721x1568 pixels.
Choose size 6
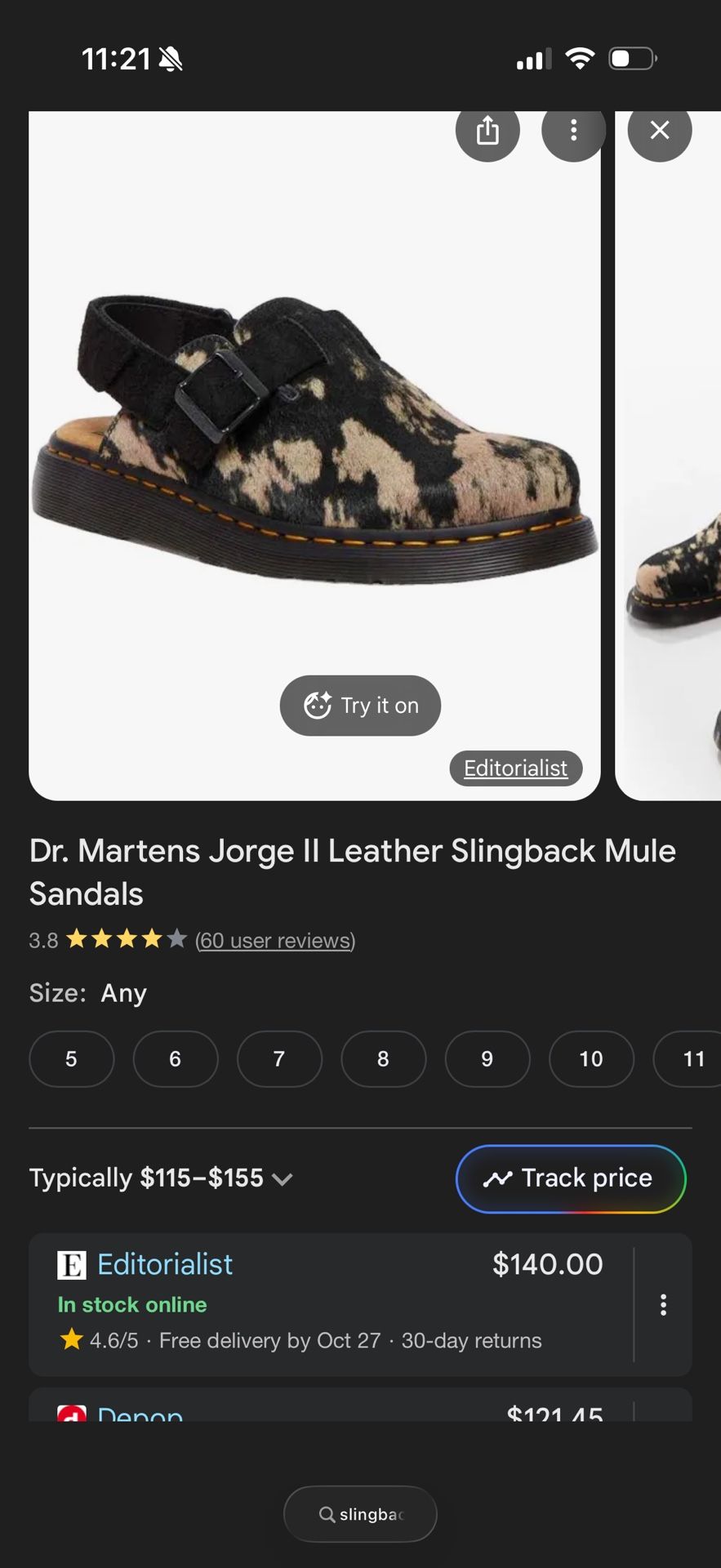[x=175, y=1059]
